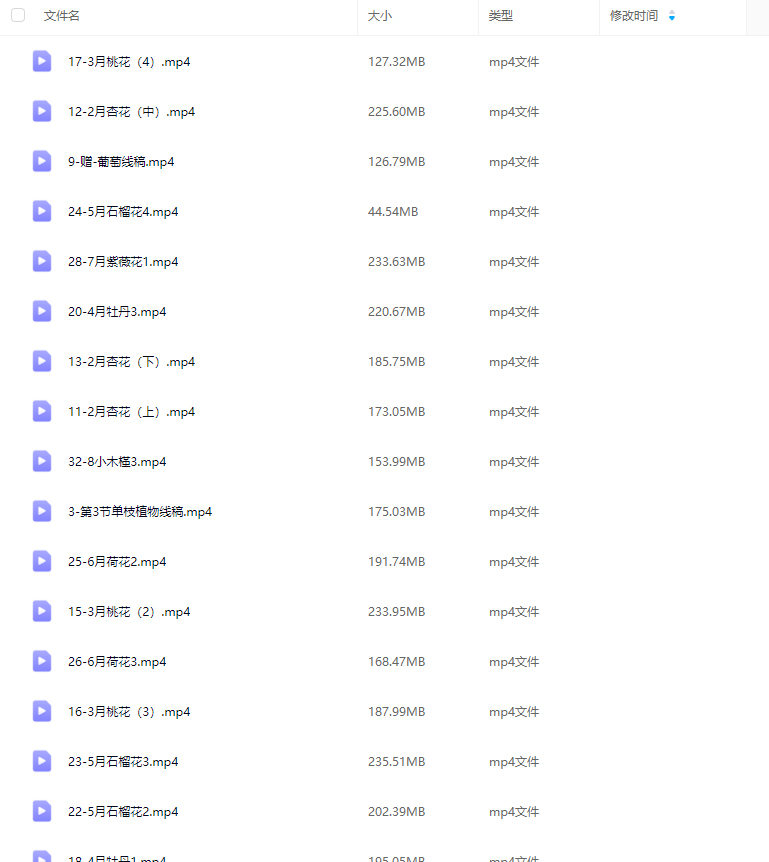The height and width of the screenshot is (862, 769).
Task: Sort the list by 文件名 column
Action: tap(62, 16)
